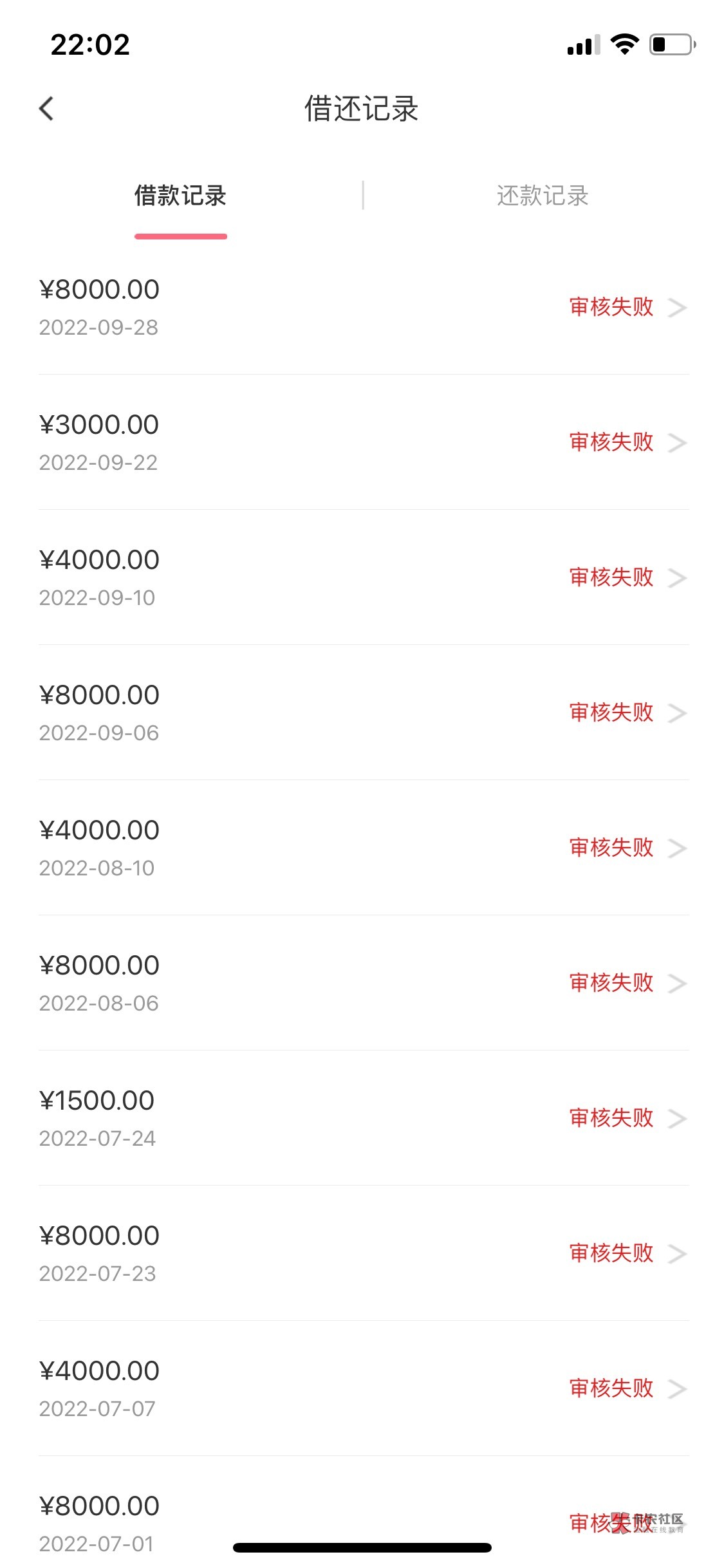724x1568 pixels.
Task: Show the 2022-08-06 loan application
Action: [x=364, y=984]
